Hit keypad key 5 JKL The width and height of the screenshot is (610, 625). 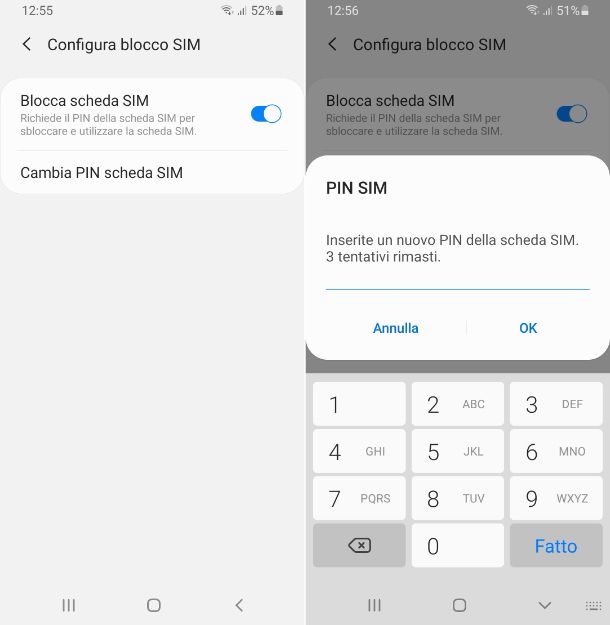coord(457,452)
